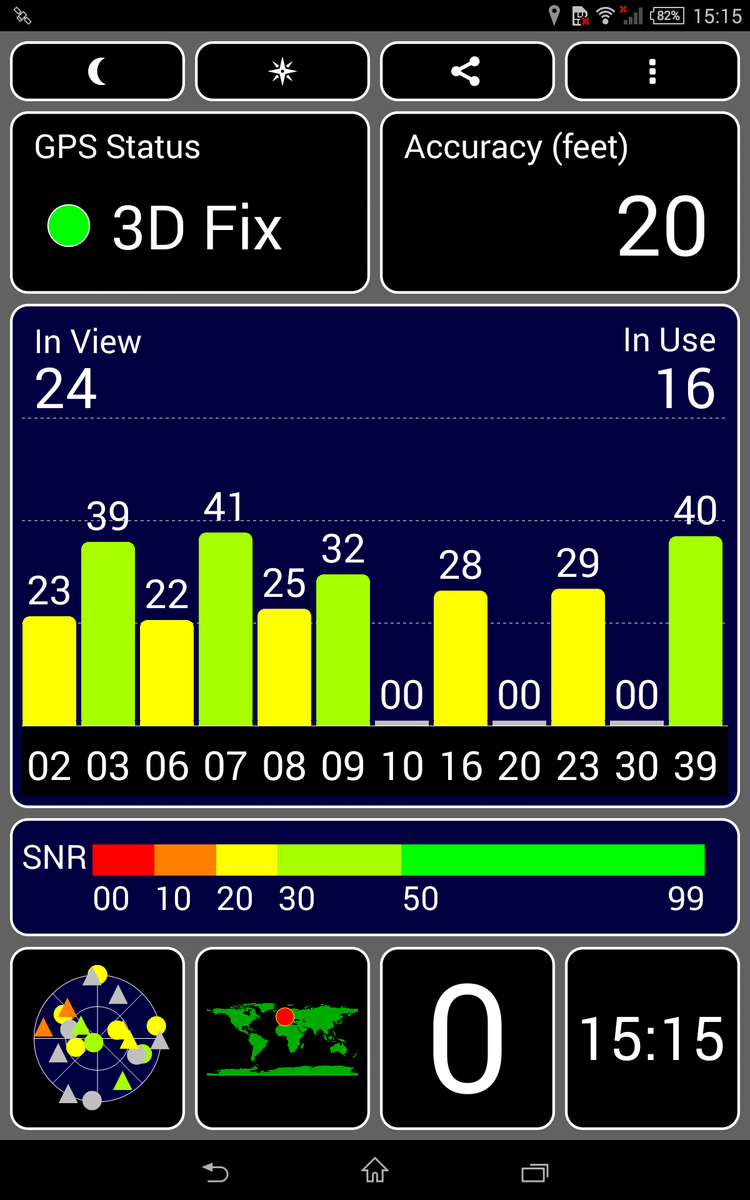The image size is (750, 1200).
Task: Toggle night mode with the moon icon
Action: [97, 71]
